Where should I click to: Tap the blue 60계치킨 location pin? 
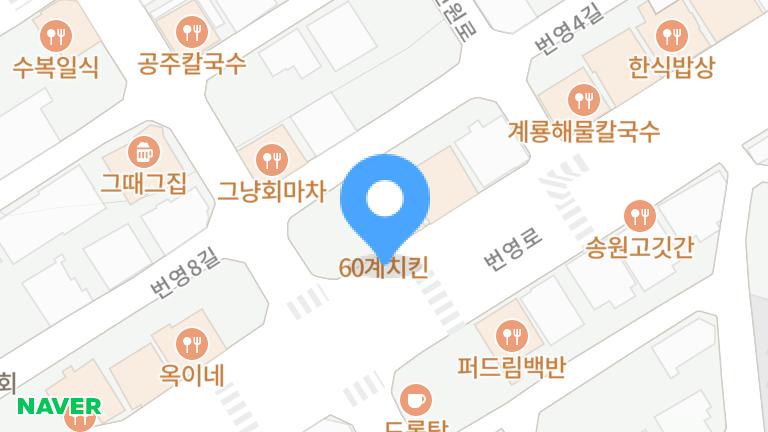[385, 201]
